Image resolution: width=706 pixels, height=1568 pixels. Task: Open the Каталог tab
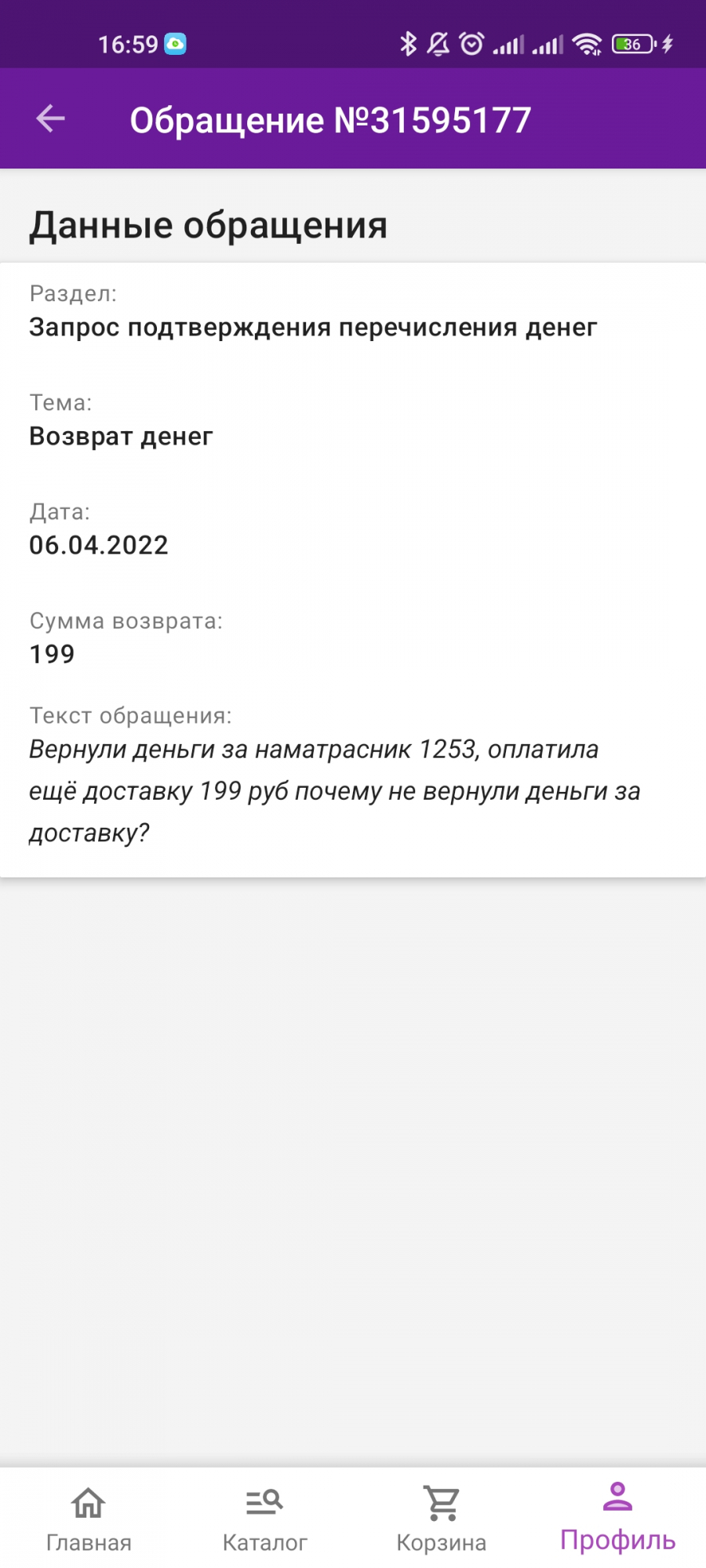265,1519
